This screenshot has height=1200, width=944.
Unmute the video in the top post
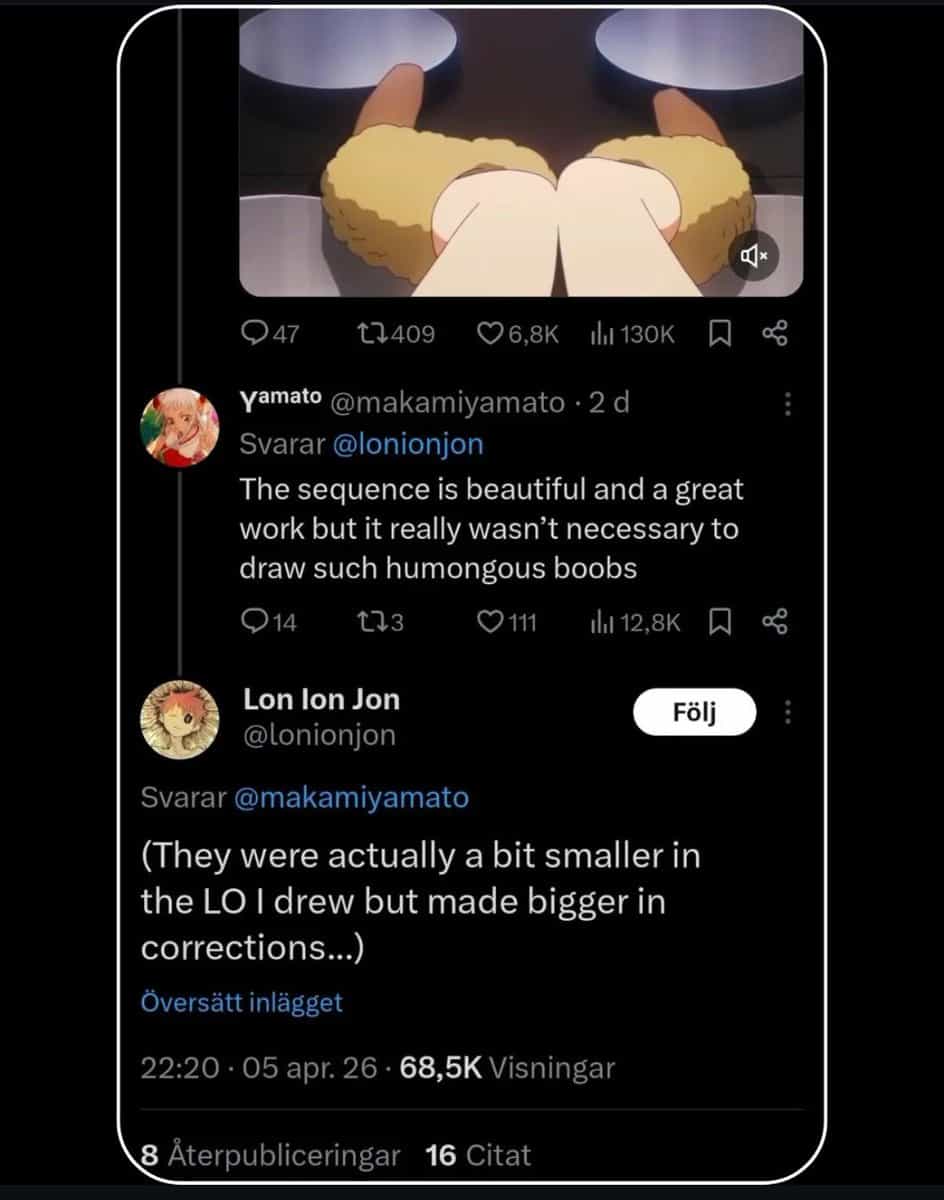click(754, 258)
